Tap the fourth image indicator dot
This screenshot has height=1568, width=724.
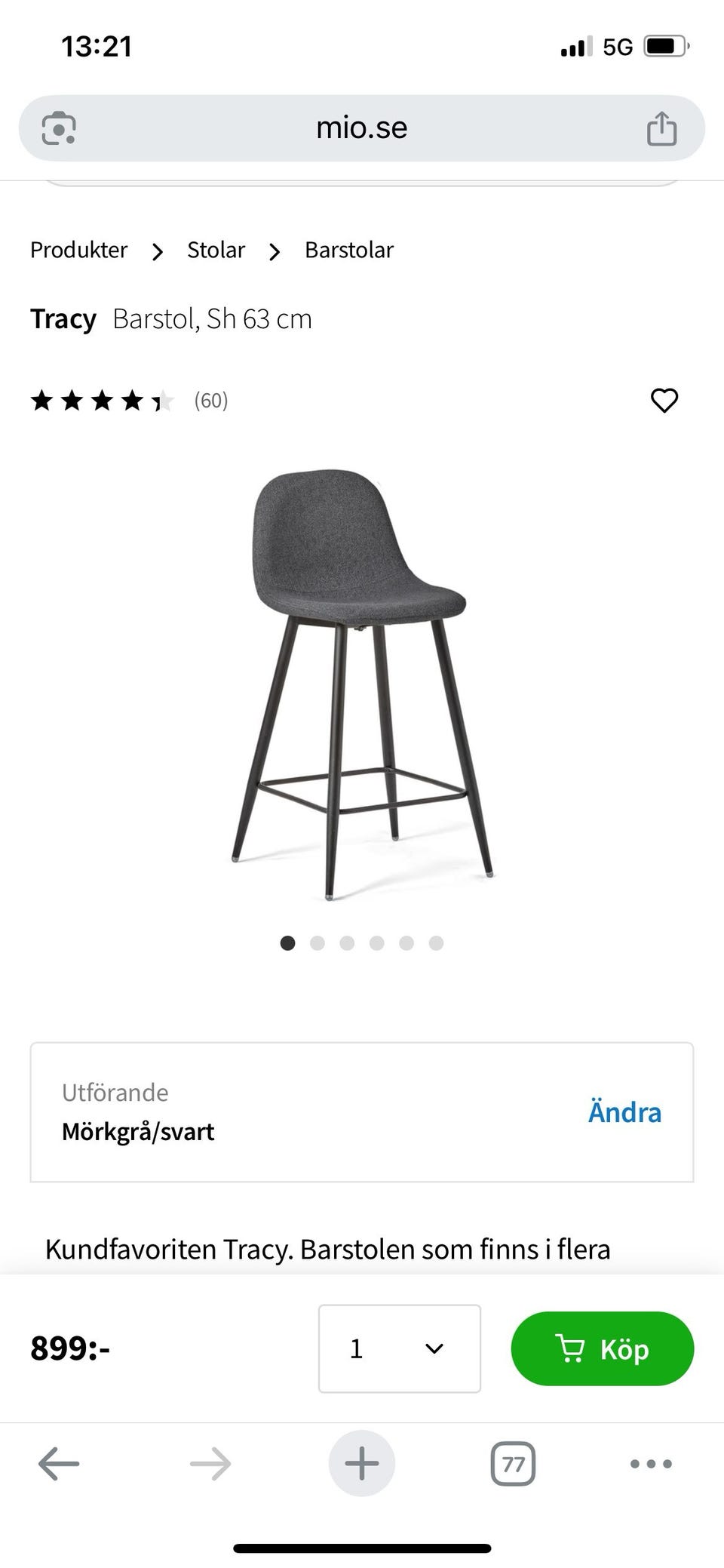pos(376,943)
